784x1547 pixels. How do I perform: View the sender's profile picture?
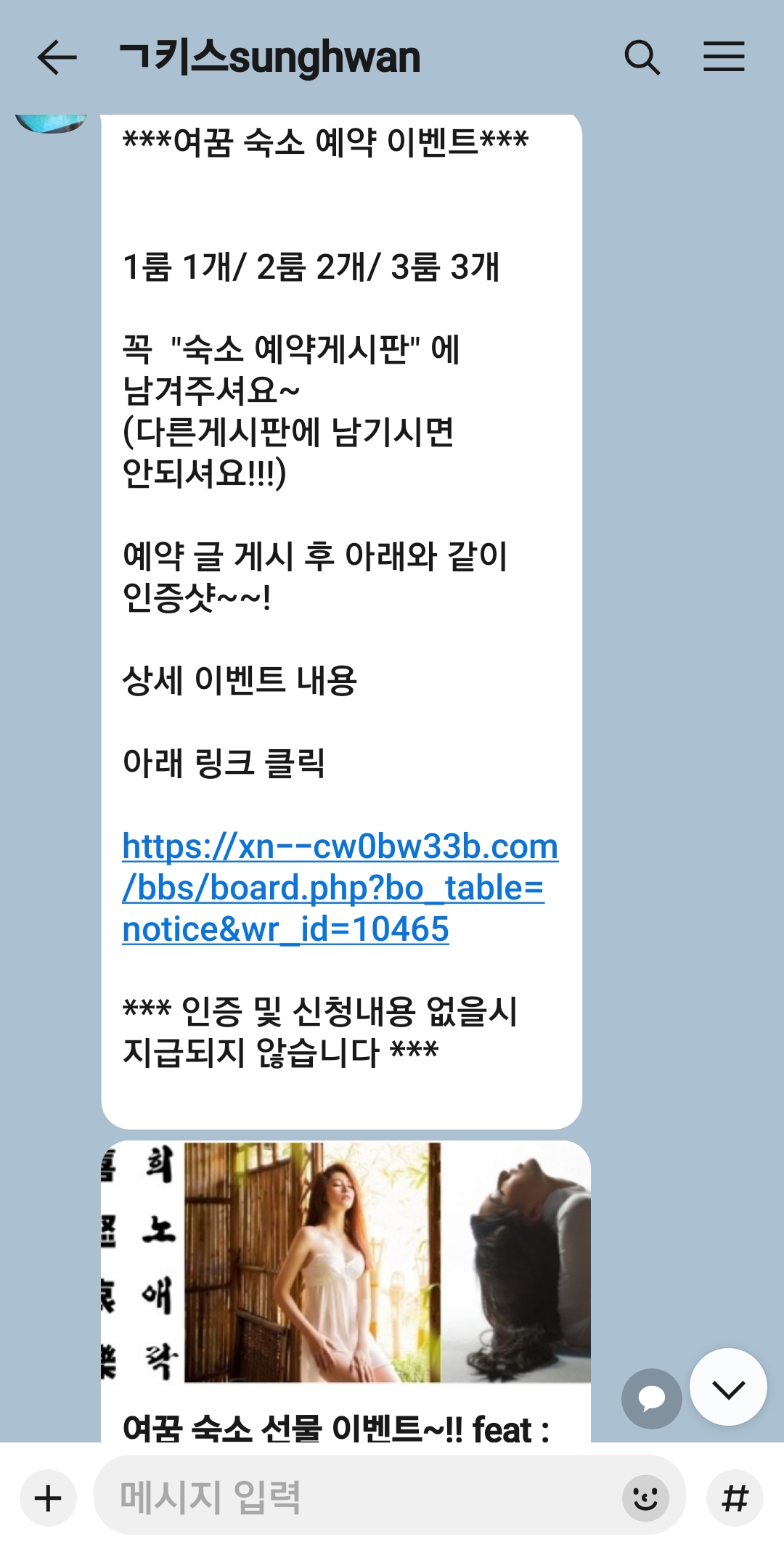pos(51,122)
